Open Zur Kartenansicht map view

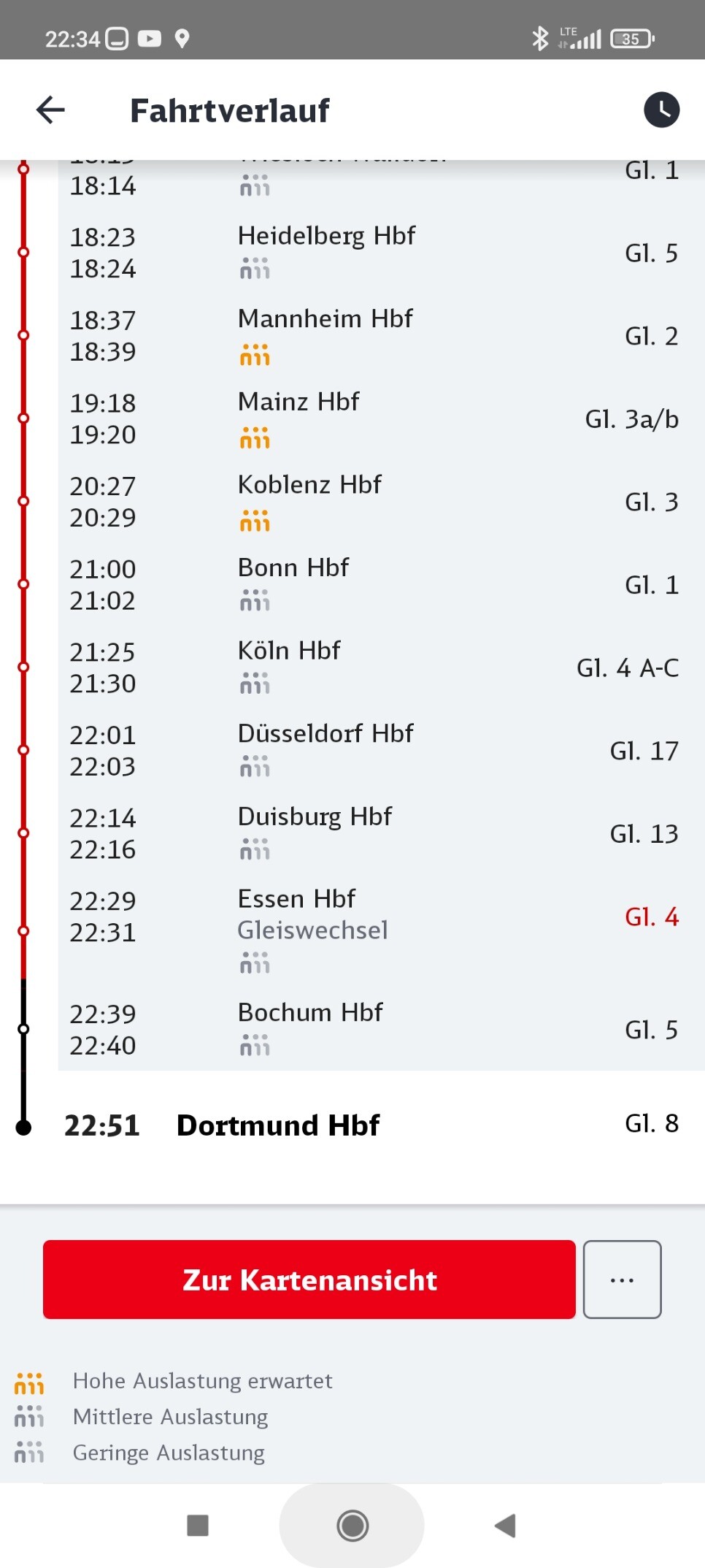point(309,1280)
